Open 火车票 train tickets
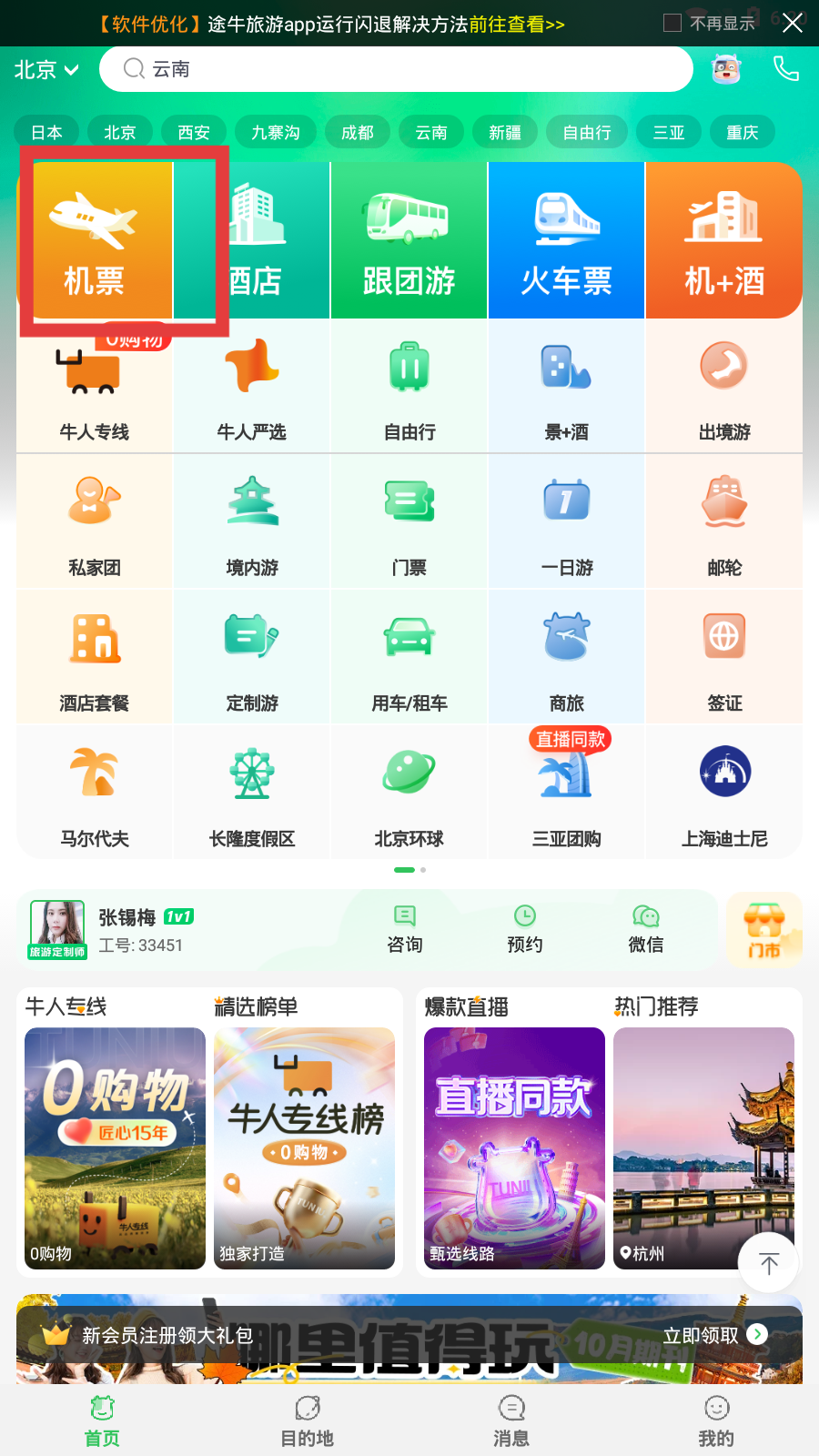819x1456 pixels. (x=566, y=241)
